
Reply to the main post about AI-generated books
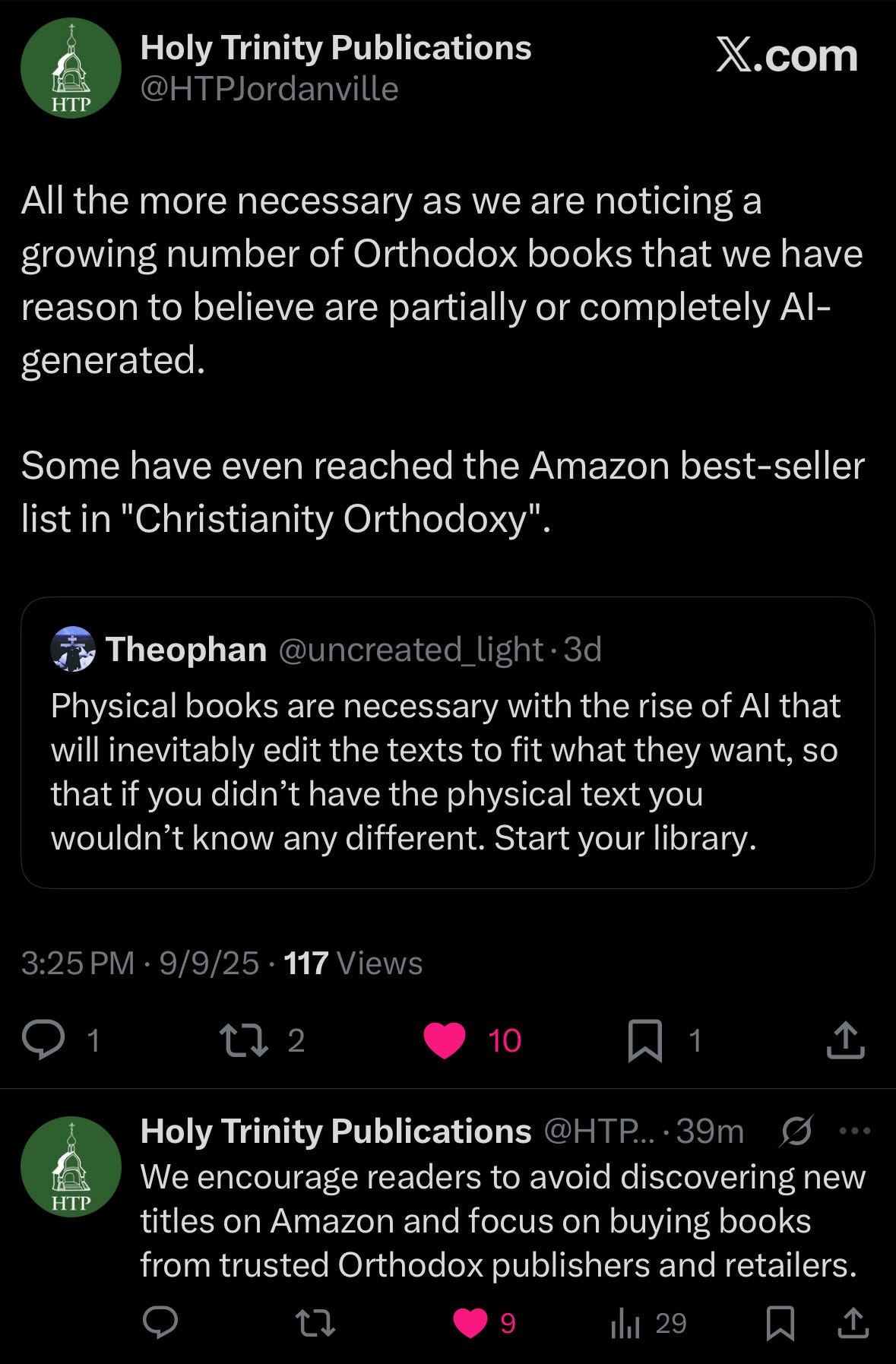tap(43, 1040)
